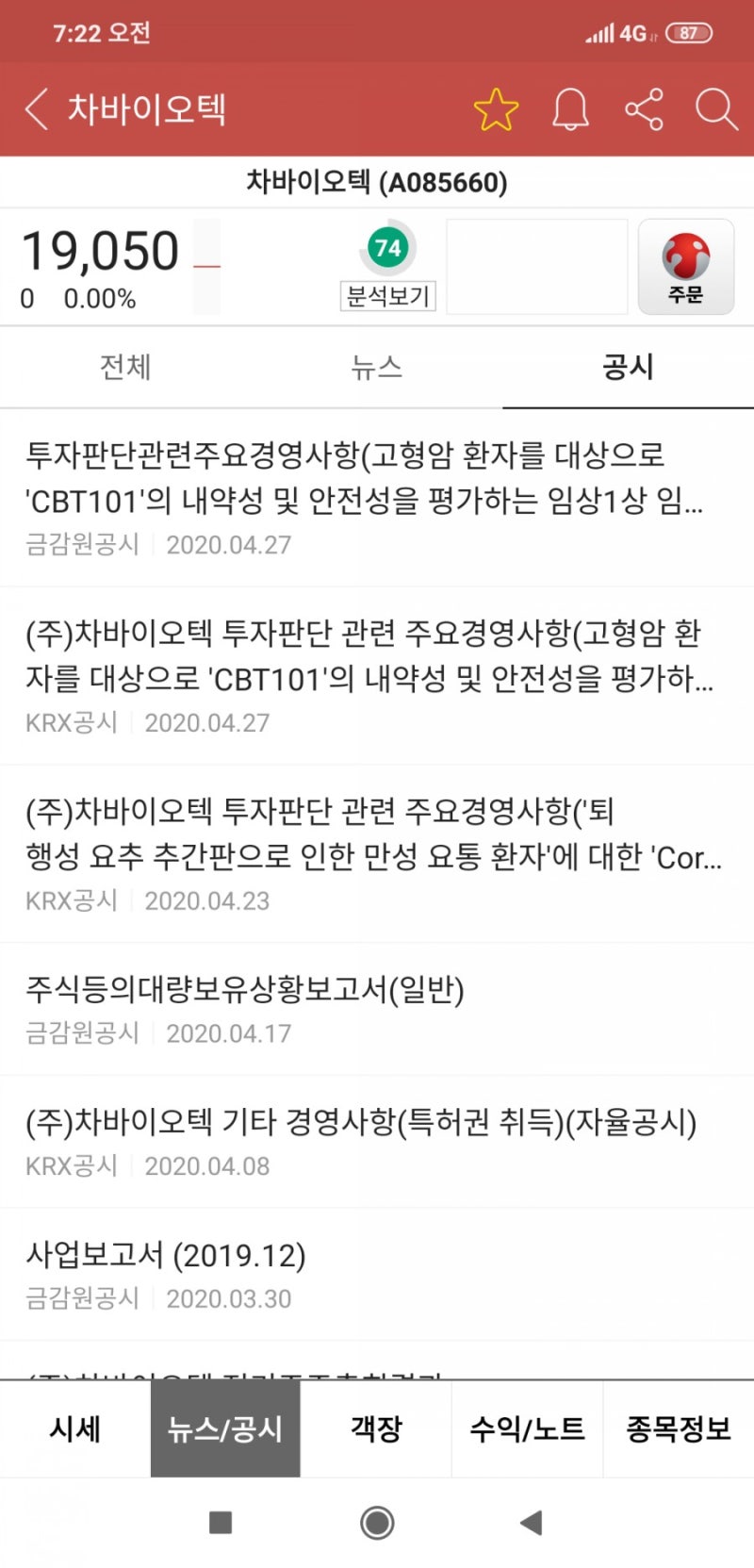
Task: Tap the empty search input field near the price
Action: [536, 265]
